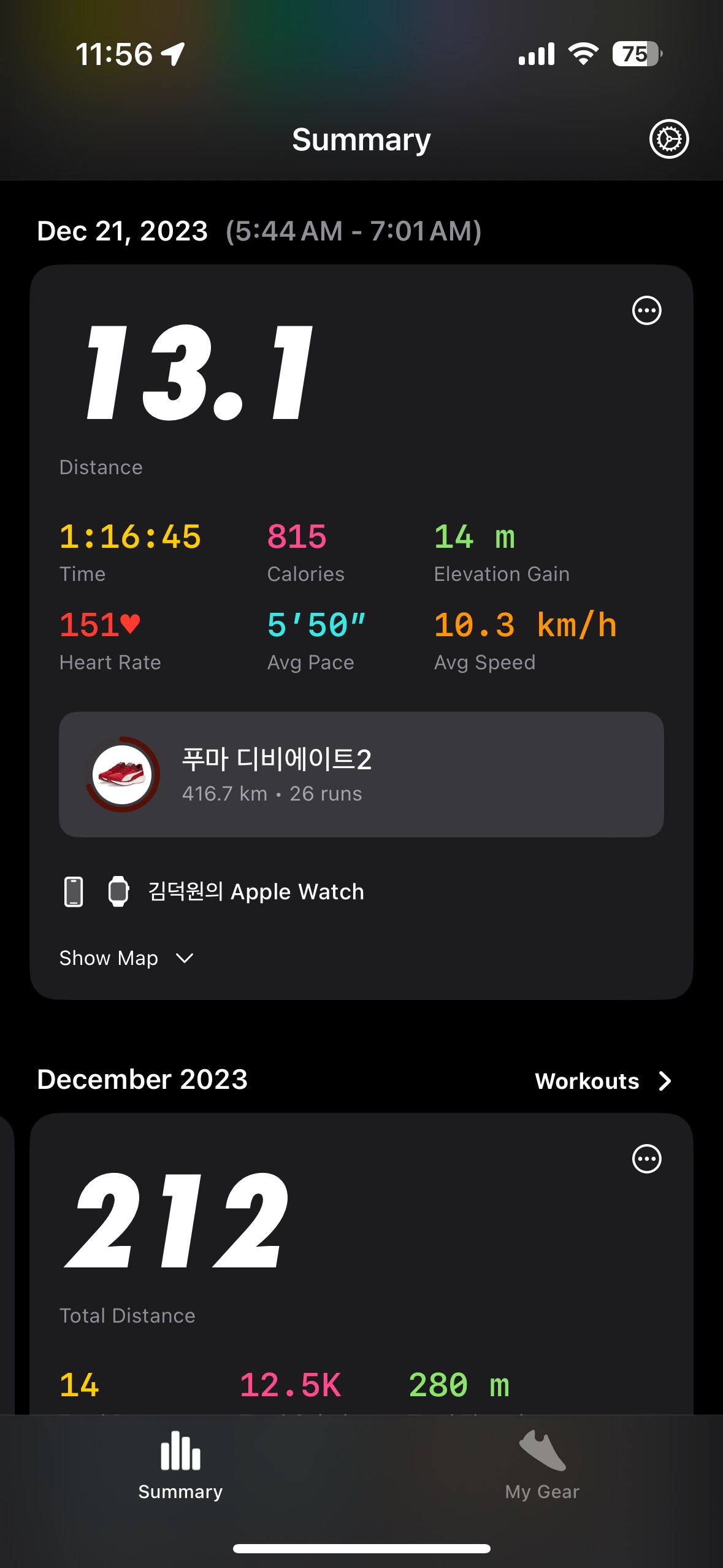Expand Show Map
Viewport: 723px width, 1568px height.
126,958
